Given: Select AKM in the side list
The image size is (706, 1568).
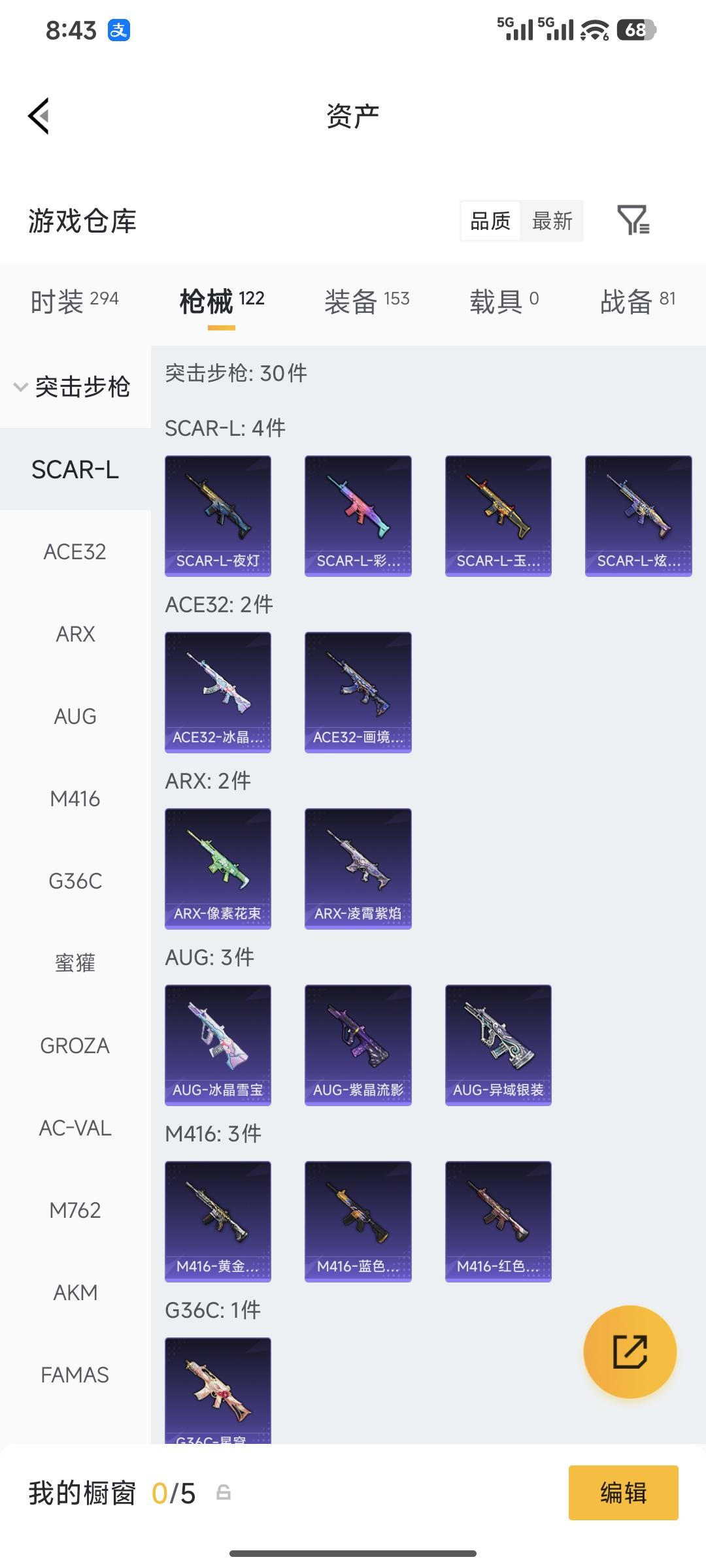Looking at the screenshot, I should (x=75, y=1293).
